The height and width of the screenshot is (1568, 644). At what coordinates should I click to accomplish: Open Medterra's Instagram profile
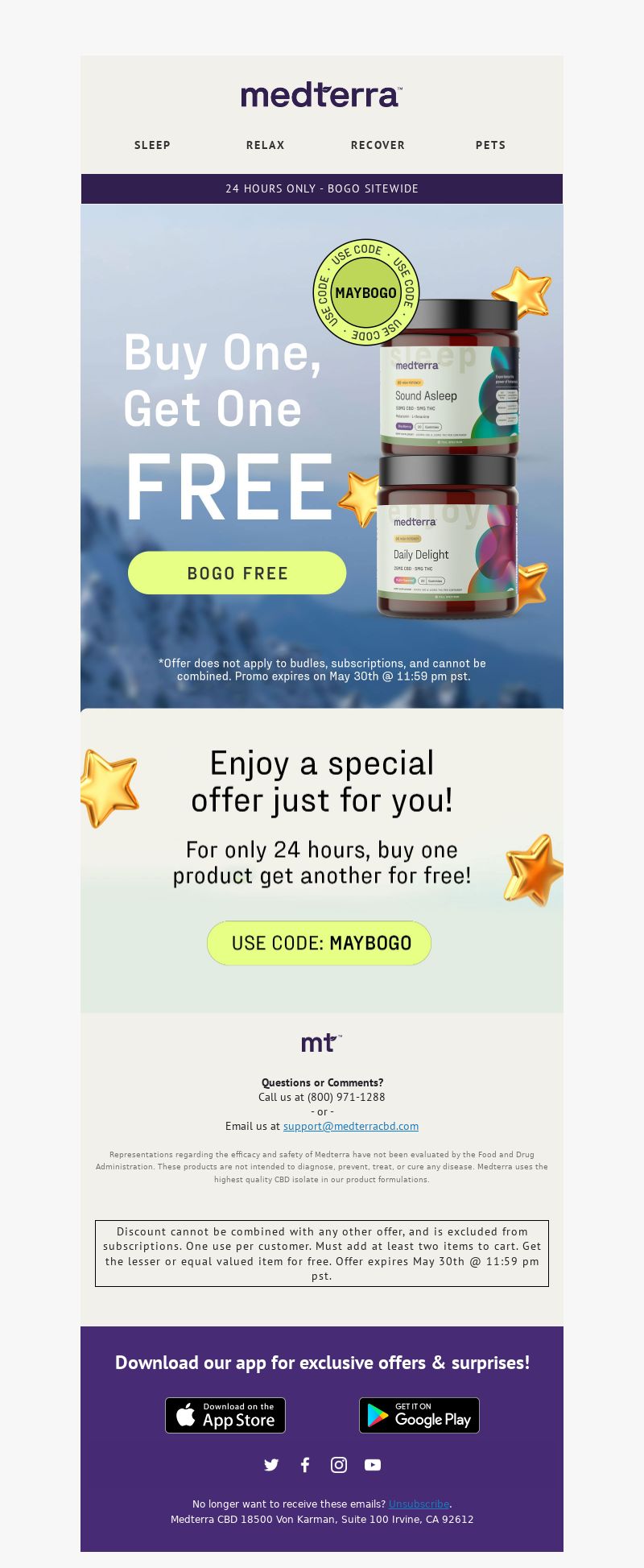pyautogui.click(x=339, y=1465)
